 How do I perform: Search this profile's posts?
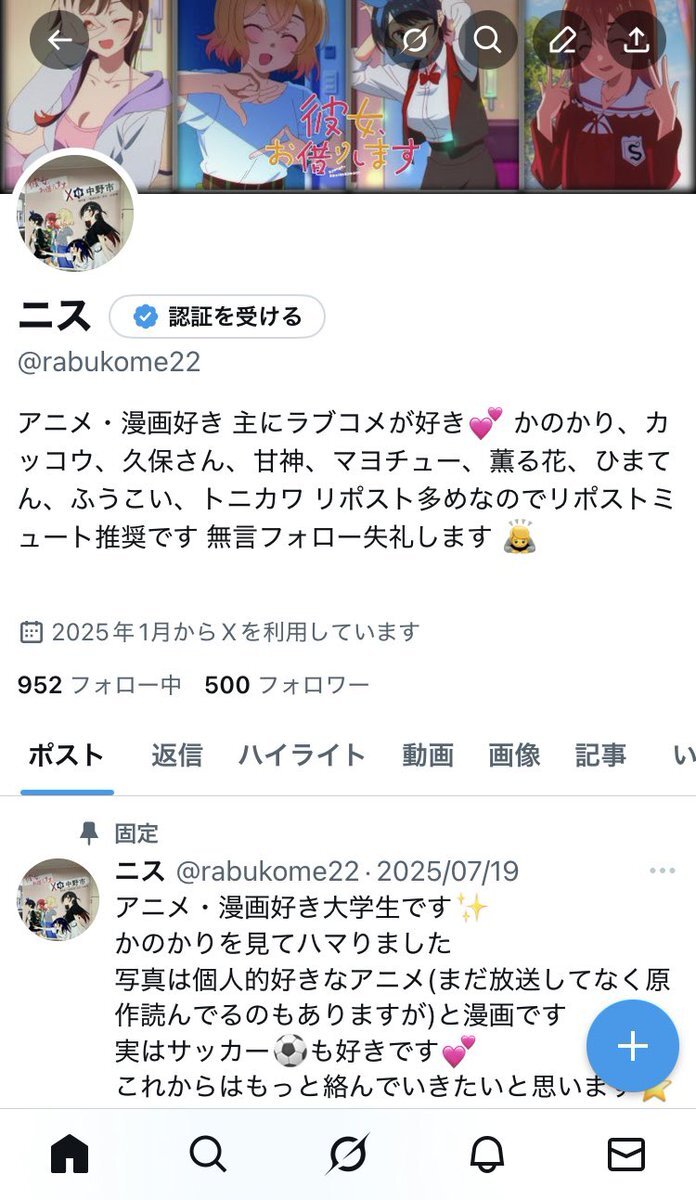click(487, 40)
